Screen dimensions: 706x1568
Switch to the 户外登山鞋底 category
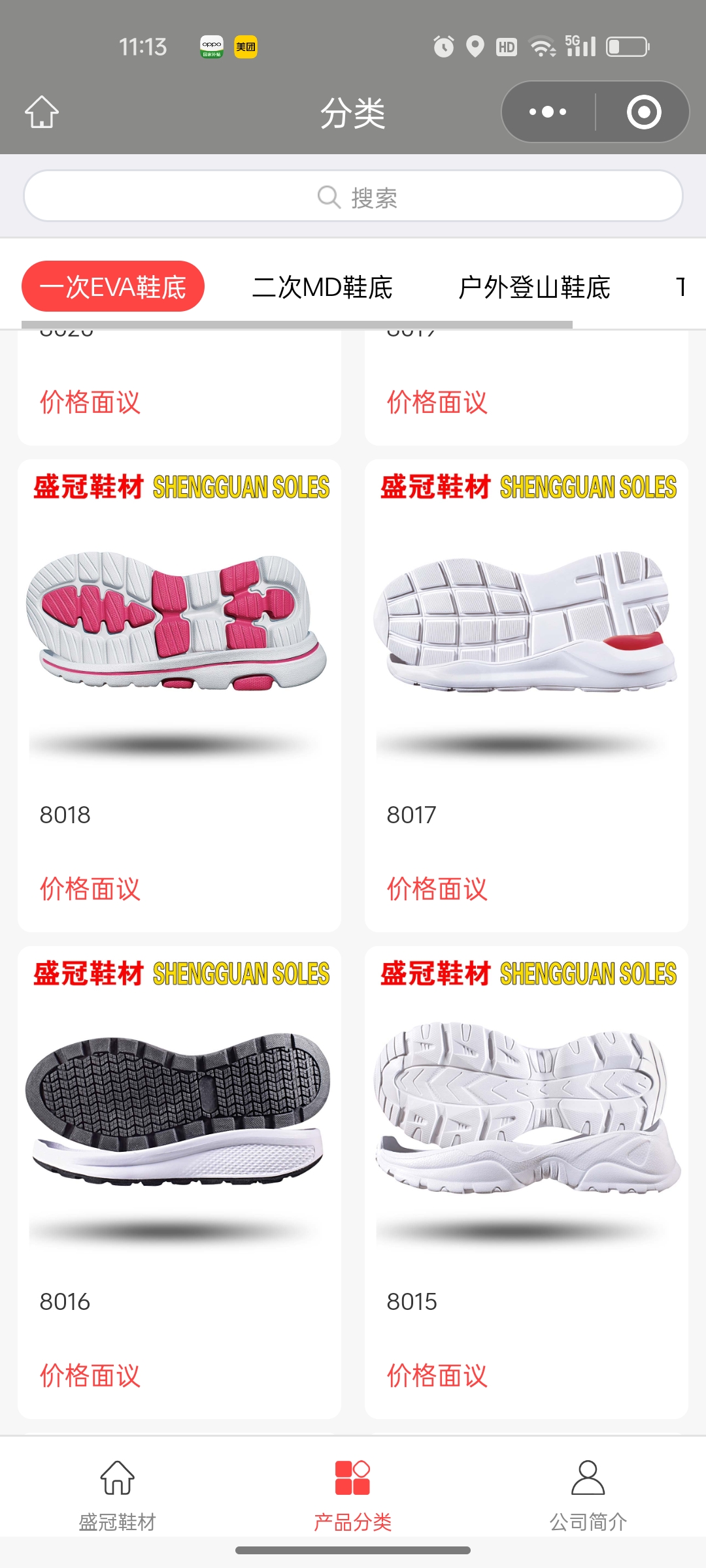click(534, 287)
